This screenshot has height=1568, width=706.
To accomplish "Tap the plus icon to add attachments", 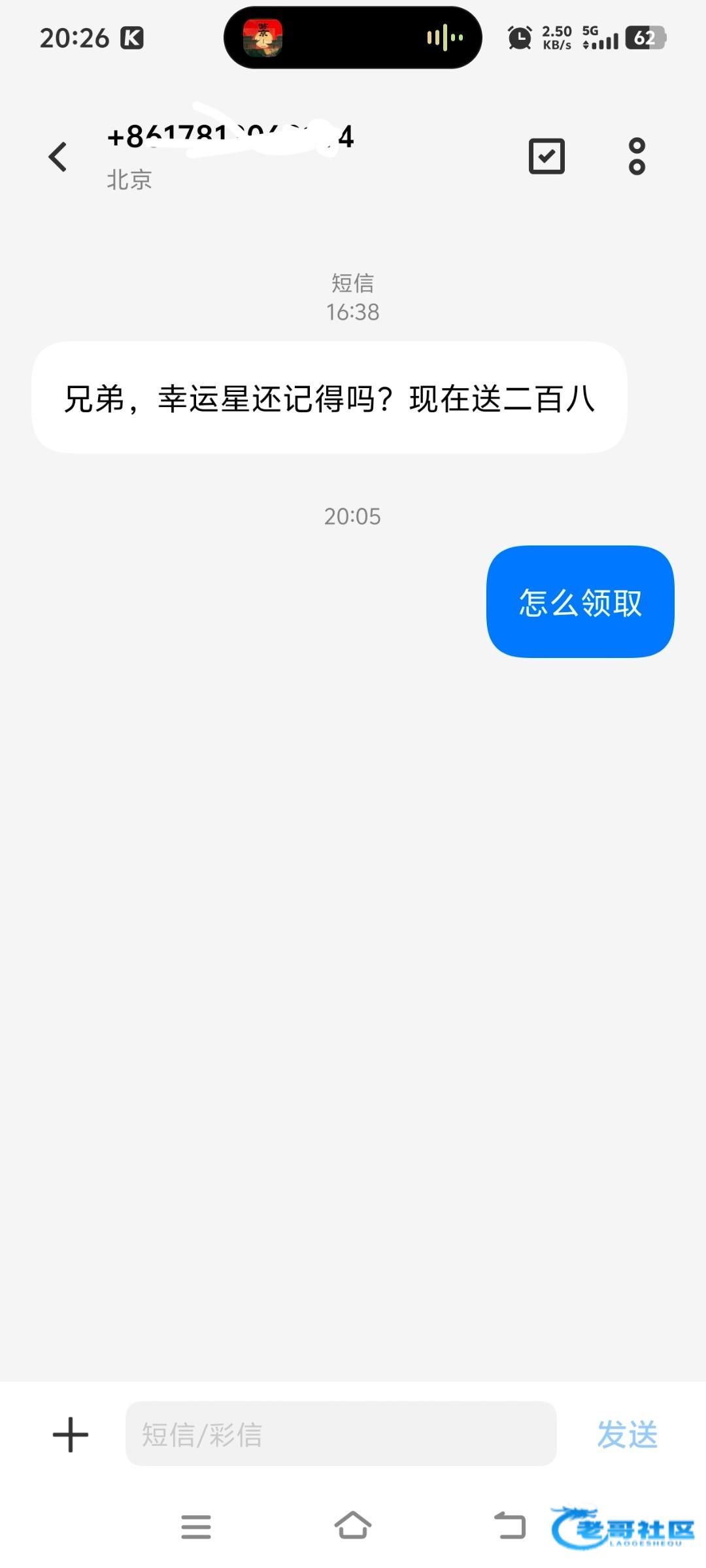I will click(x=71, y=1435).
